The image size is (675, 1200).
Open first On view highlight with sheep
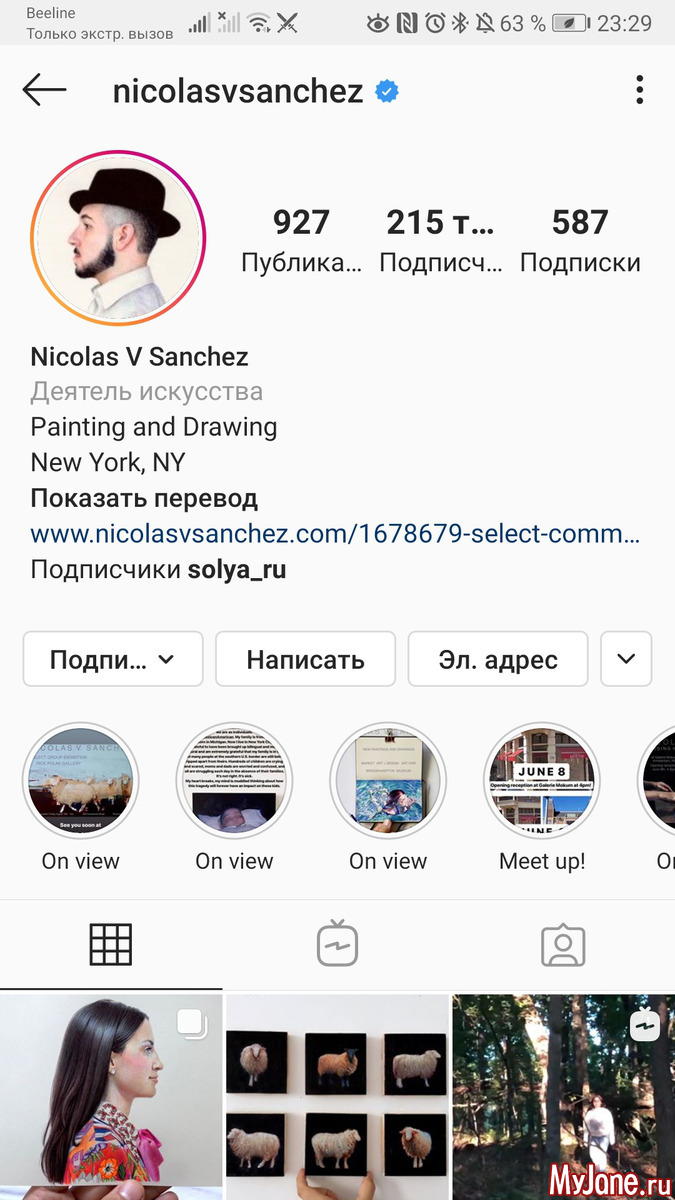point(80,781)
